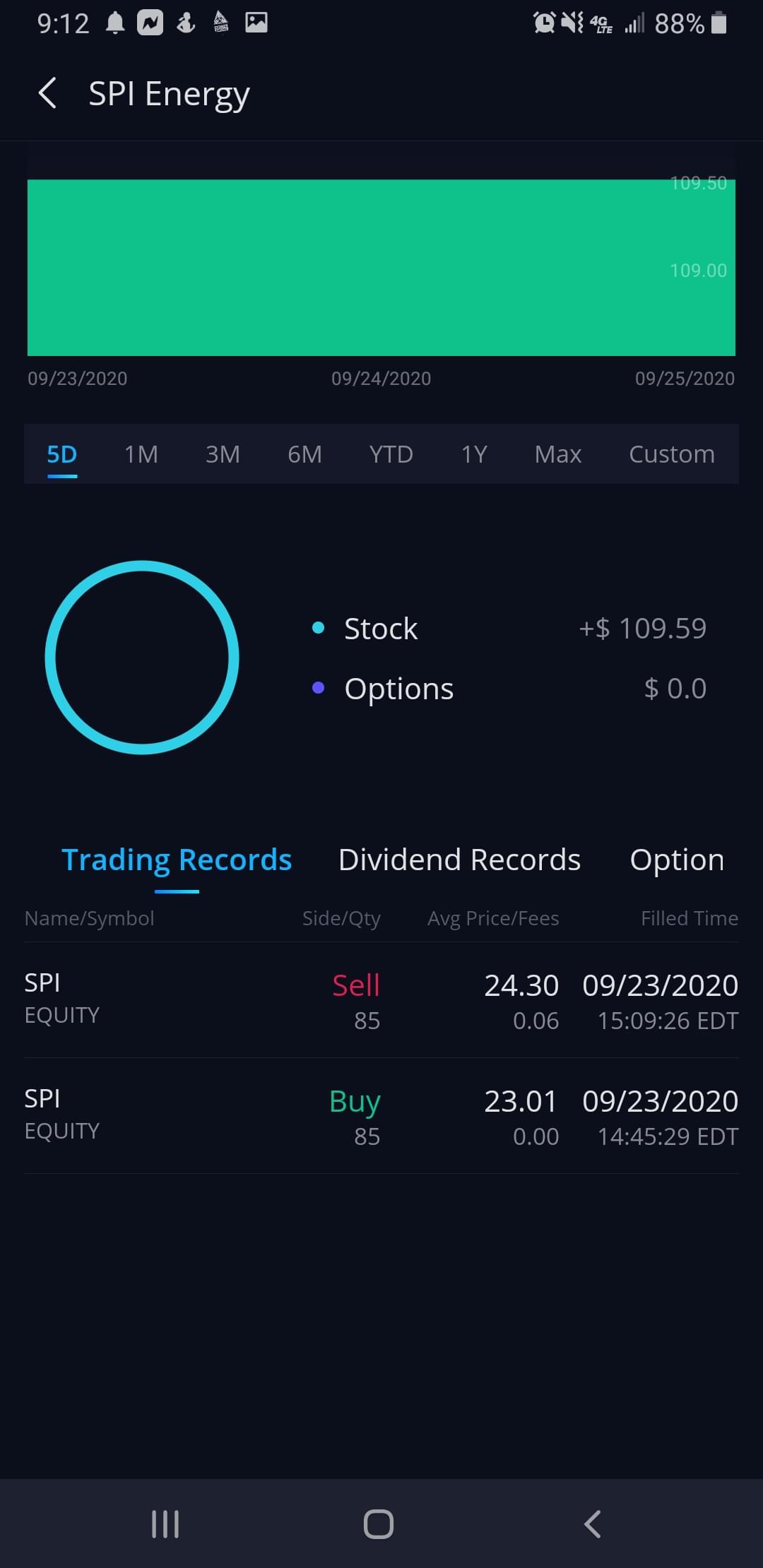
Task: Select the 5D time range
Action: tap(62, 454)
